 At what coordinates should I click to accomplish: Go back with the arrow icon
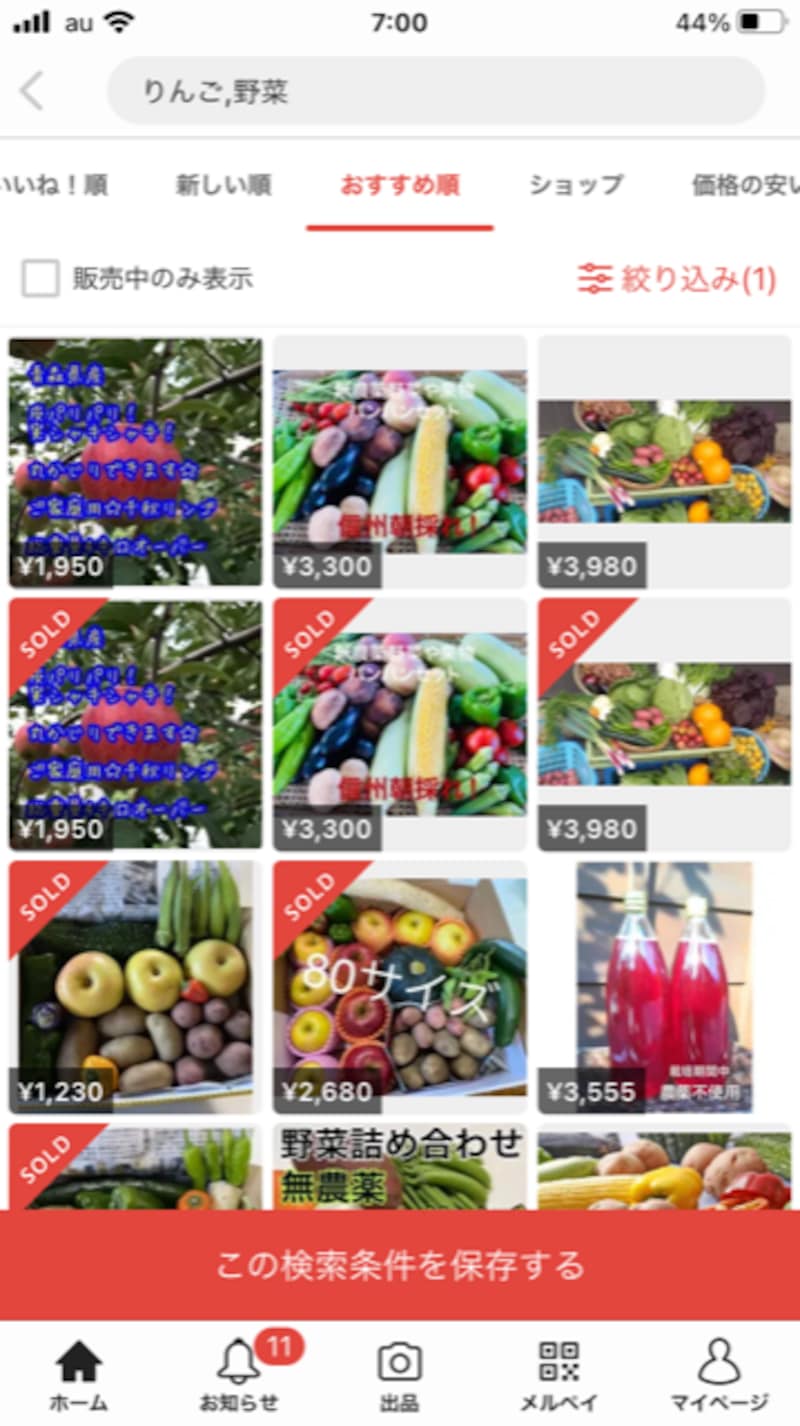pyautogui.click(x=32, y=91)
